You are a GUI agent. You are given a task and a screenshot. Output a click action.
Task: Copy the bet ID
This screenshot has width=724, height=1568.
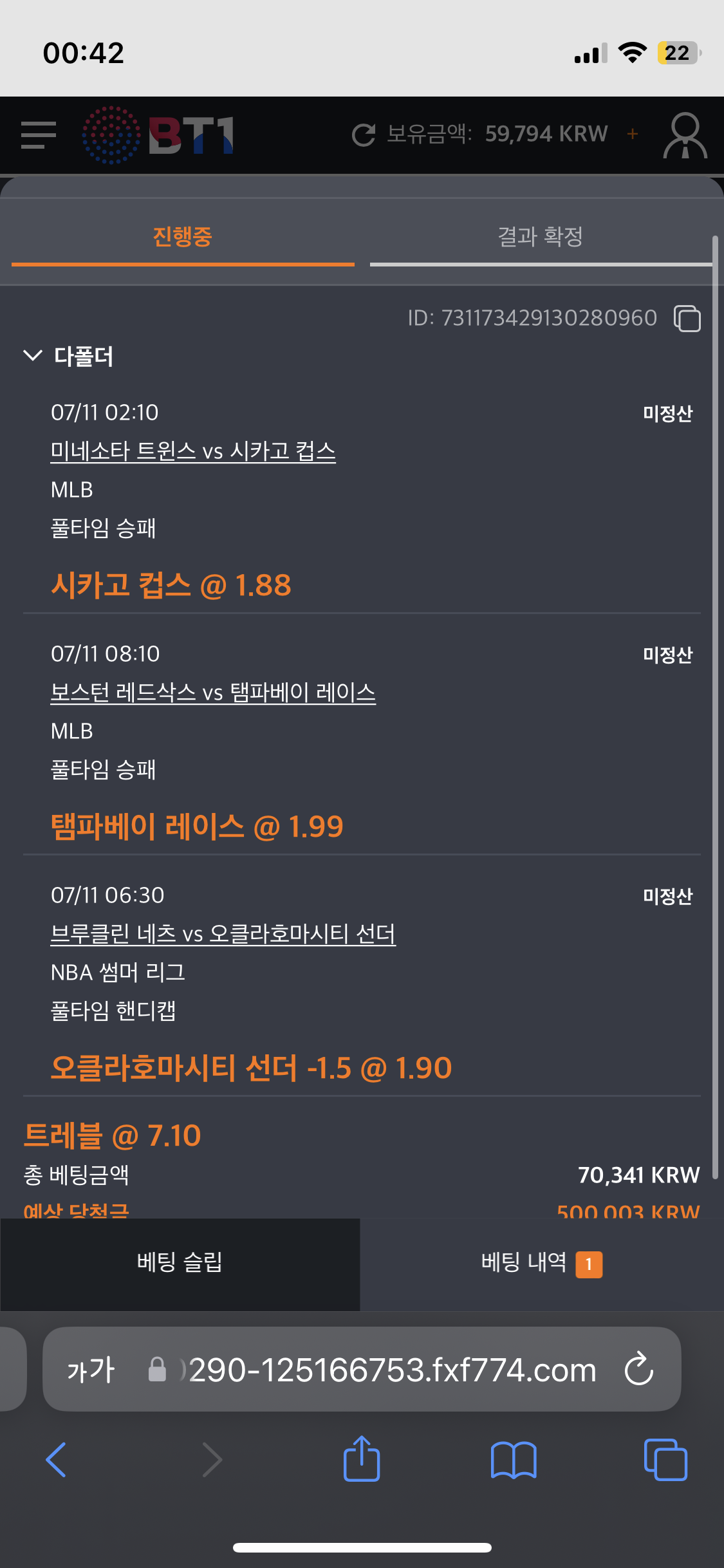pyautogui.click(x=687, y=319)
